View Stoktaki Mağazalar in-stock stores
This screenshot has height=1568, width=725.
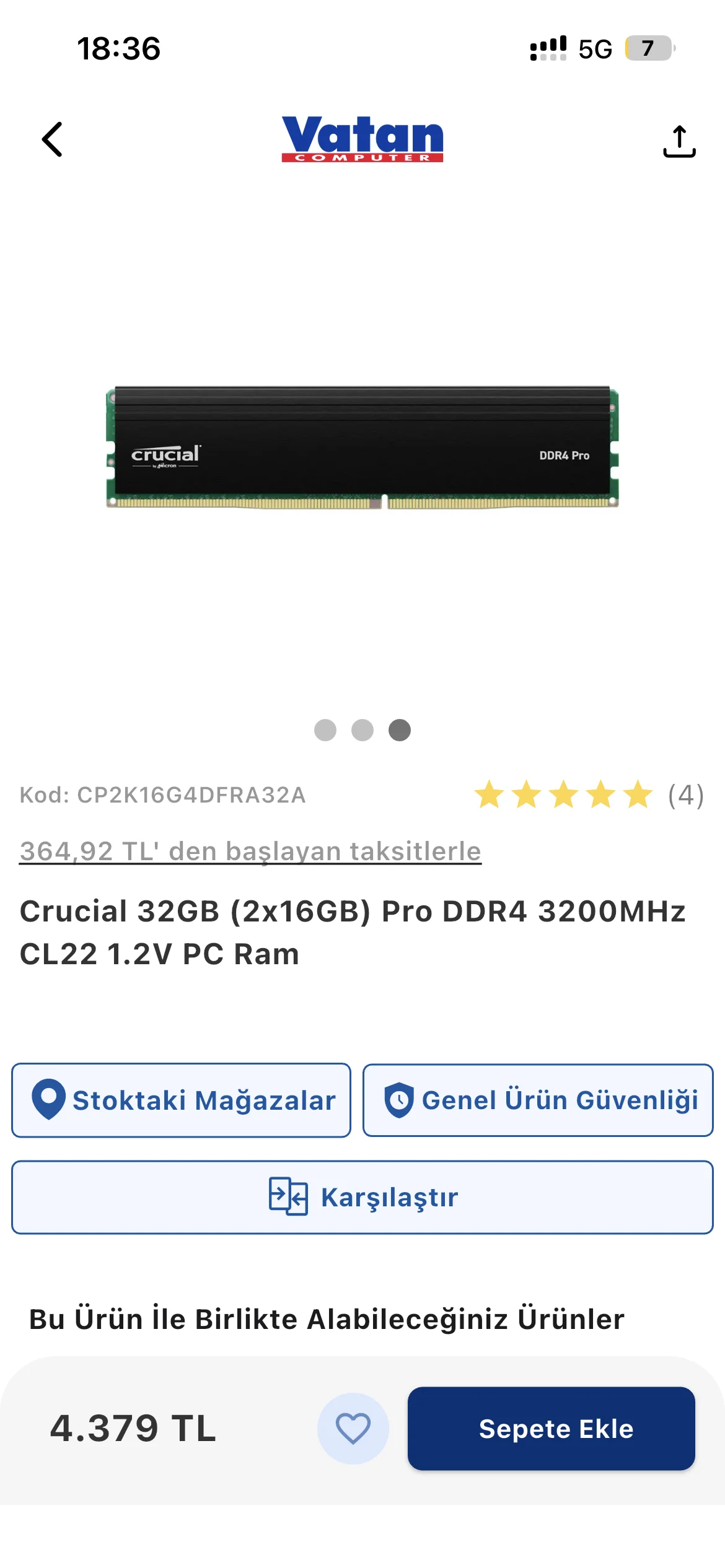181,1100
